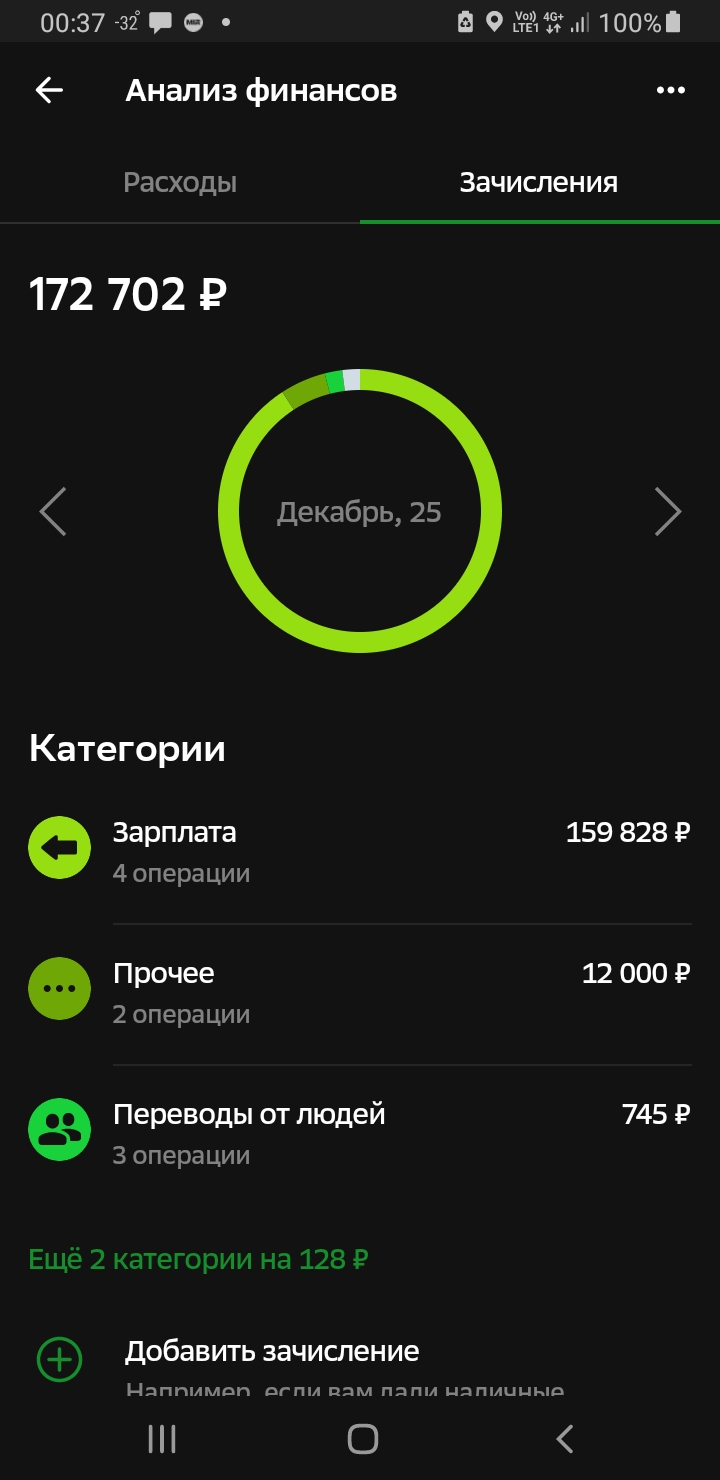The height and width of the screenshot is (1480, 720).
Task: Expand Ещё 2 категории на 128 ₽
Action: (x=199, y=1259)
